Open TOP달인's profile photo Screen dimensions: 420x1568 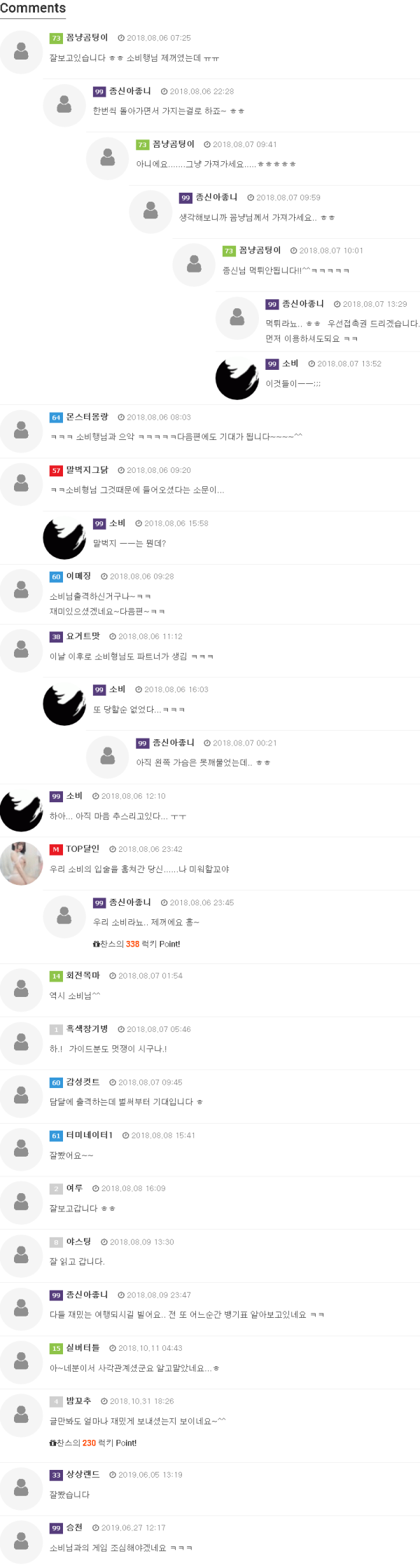[x=21, y=863]
